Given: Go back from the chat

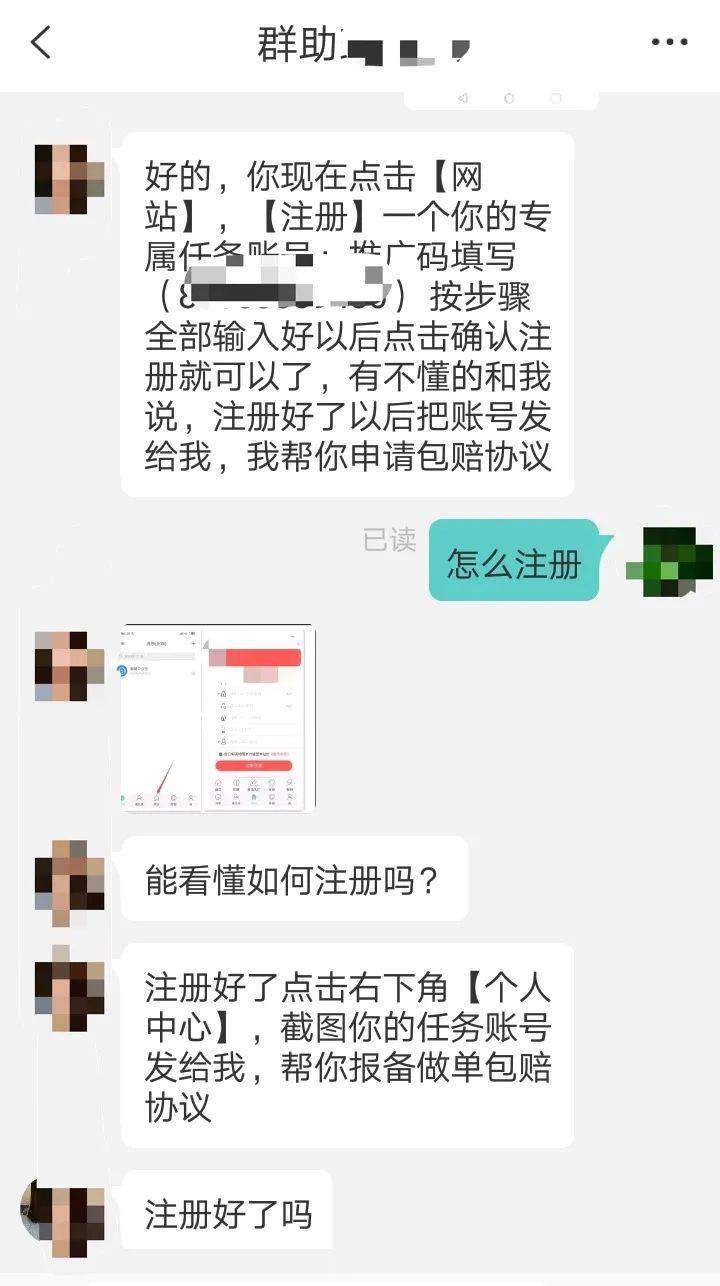Looking at the screenshot, I should click(41, 43).
